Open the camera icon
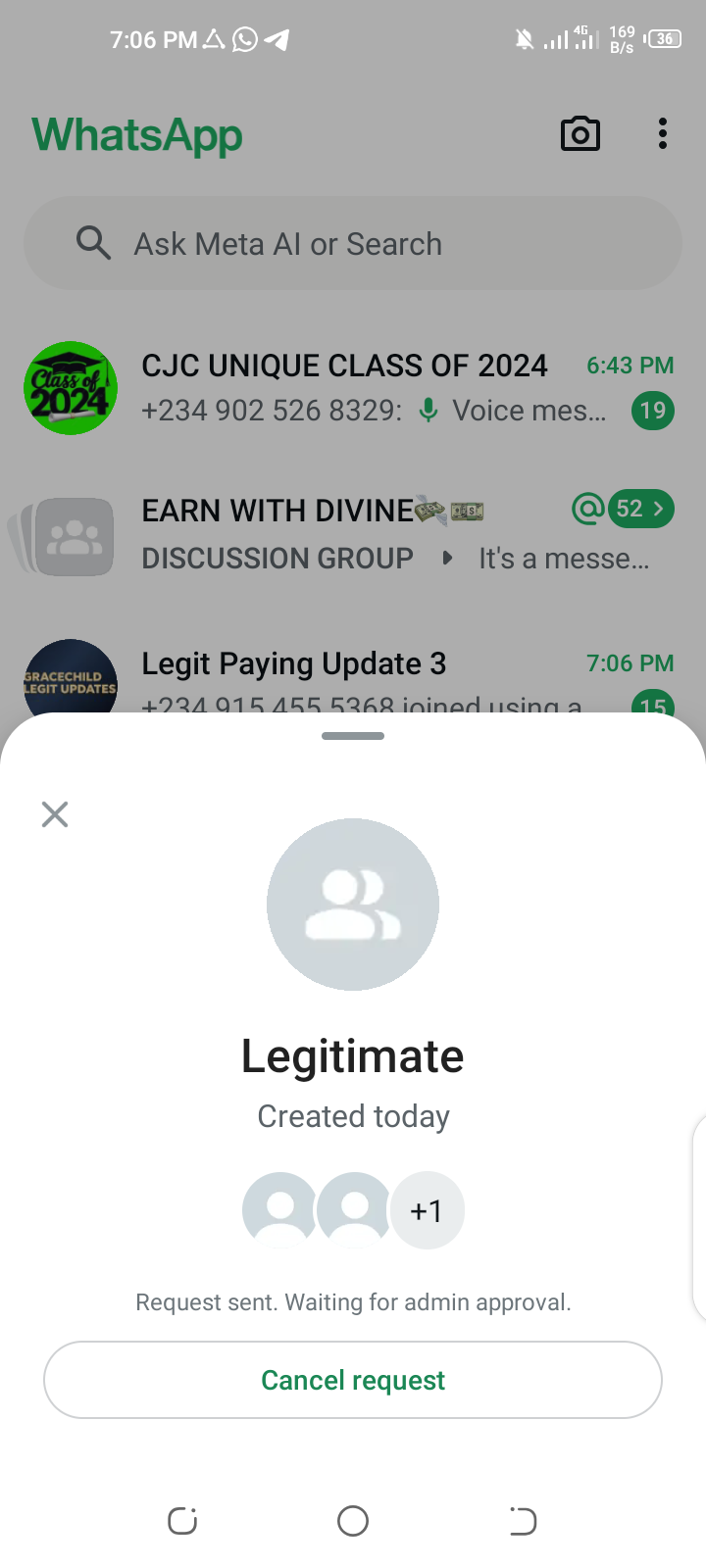This screenshot has height=1568, width=706. coord(580,134)
